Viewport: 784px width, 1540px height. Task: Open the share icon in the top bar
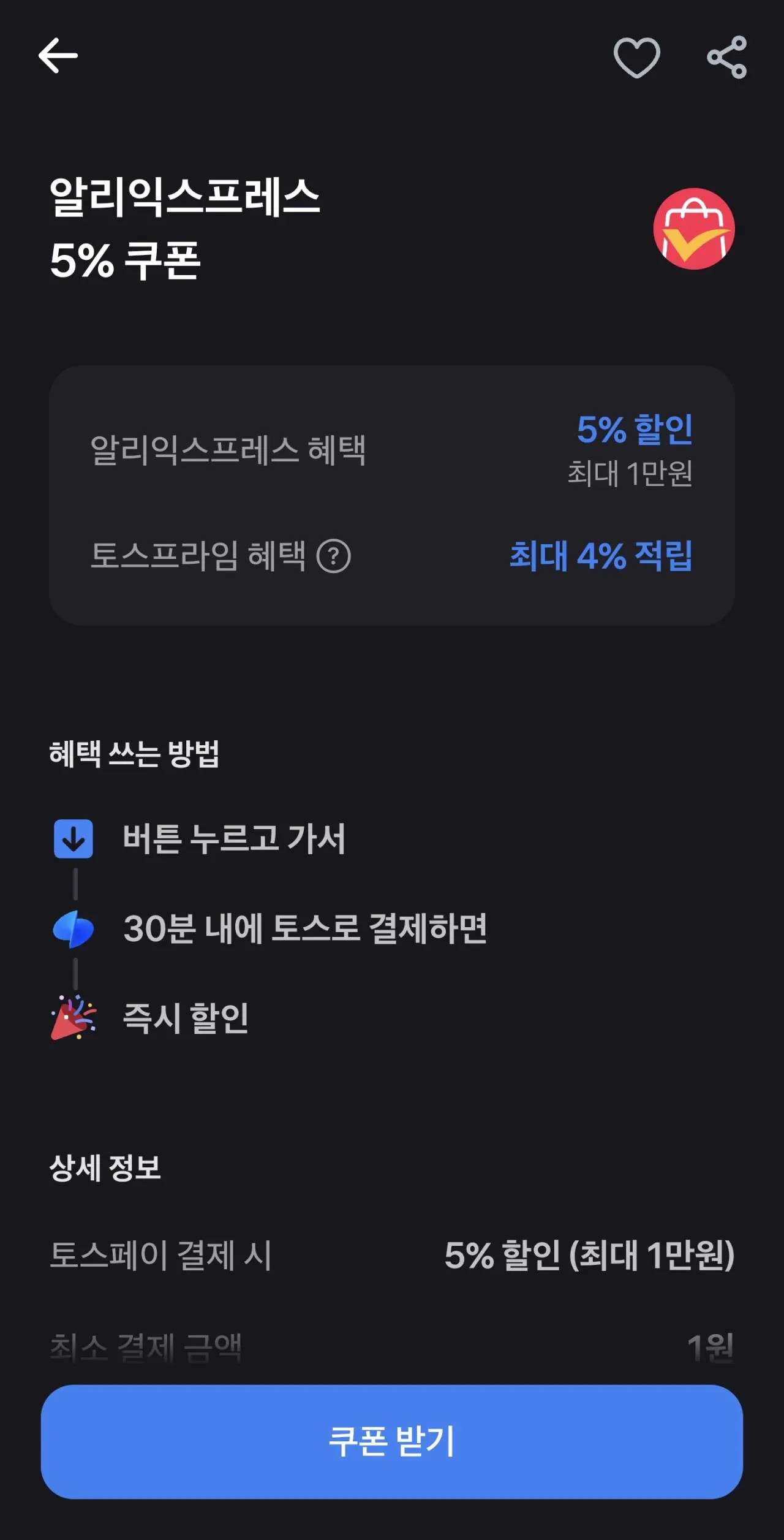pyautogui.click(x=726, y=55)
